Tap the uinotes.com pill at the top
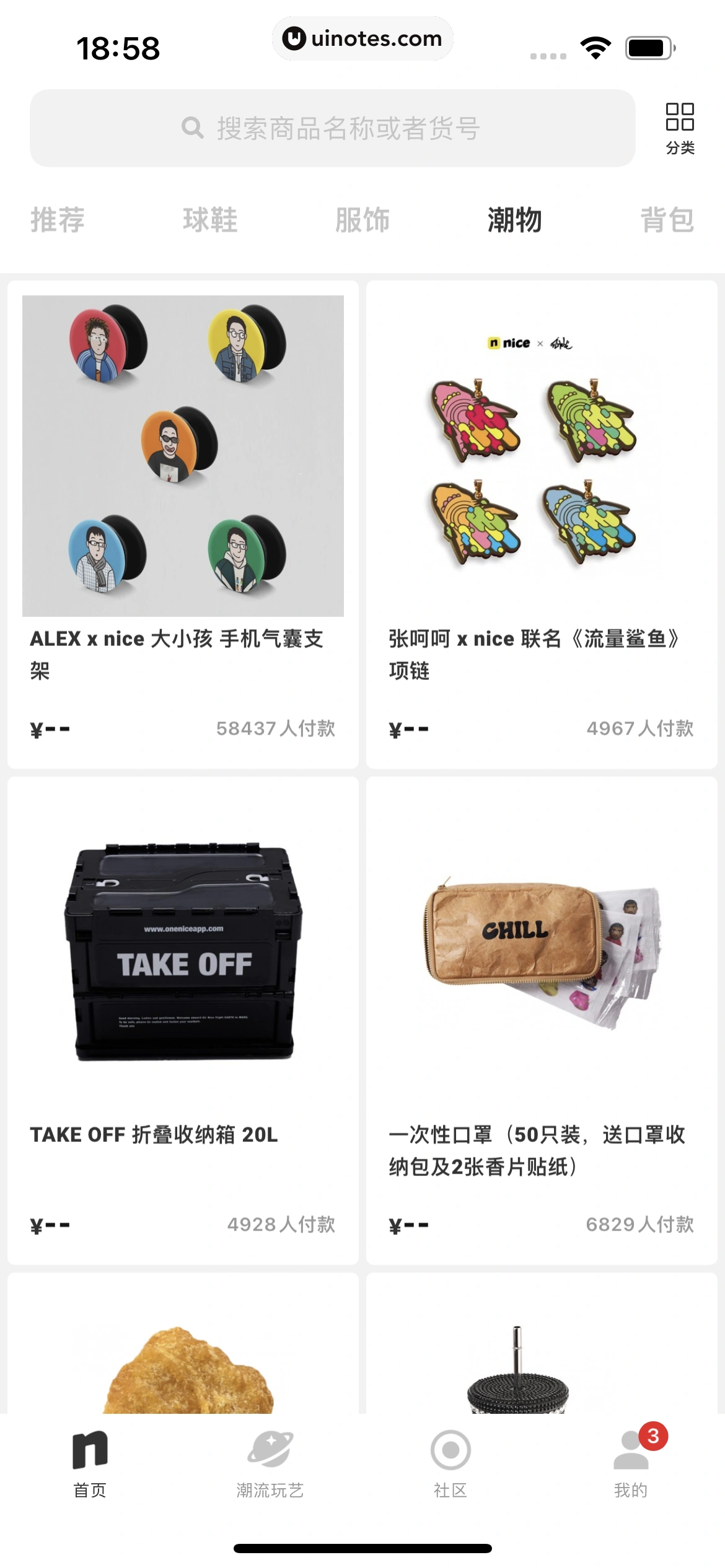 pos(362,38)
